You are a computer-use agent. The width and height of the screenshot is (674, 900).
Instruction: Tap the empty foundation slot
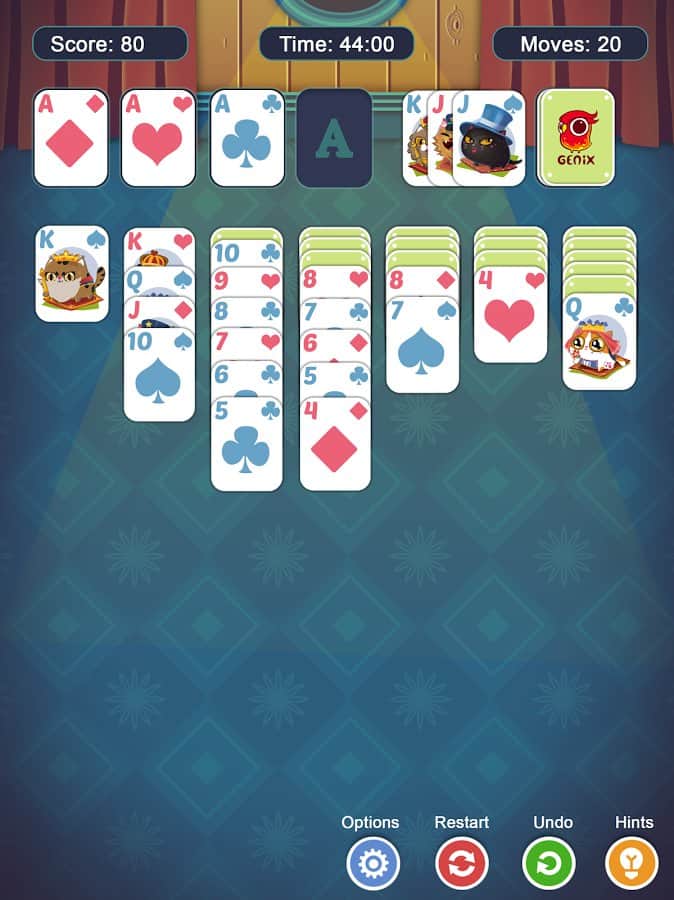334,138
